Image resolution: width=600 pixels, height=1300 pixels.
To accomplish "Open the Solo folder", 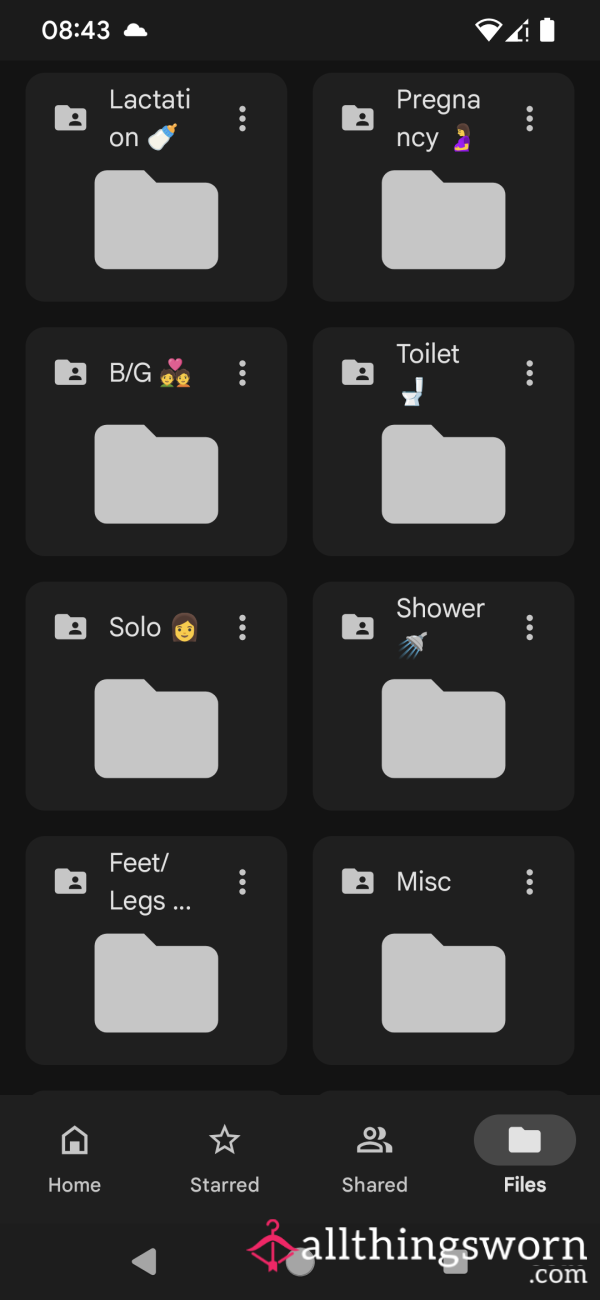I will tap(156, 695).
